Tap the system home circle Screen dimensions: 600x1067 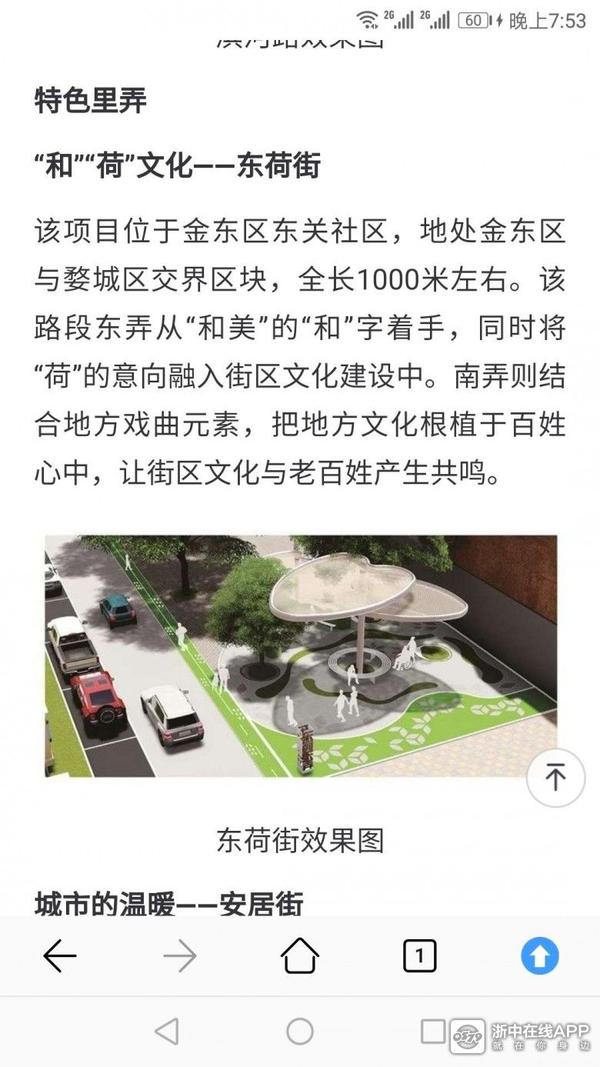pos(300,1031)
